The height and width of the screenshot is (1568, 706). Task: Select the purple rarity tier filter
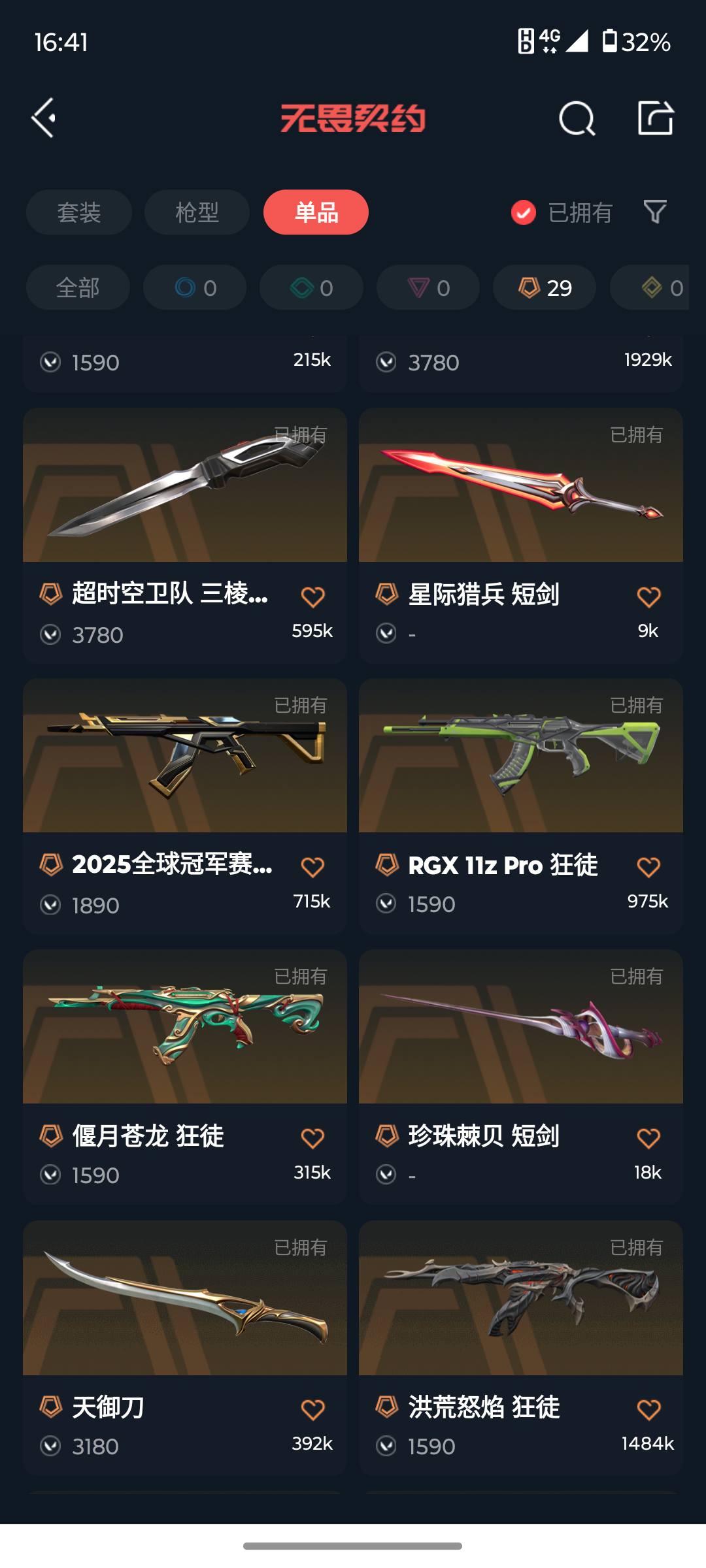tap(427, 287)
